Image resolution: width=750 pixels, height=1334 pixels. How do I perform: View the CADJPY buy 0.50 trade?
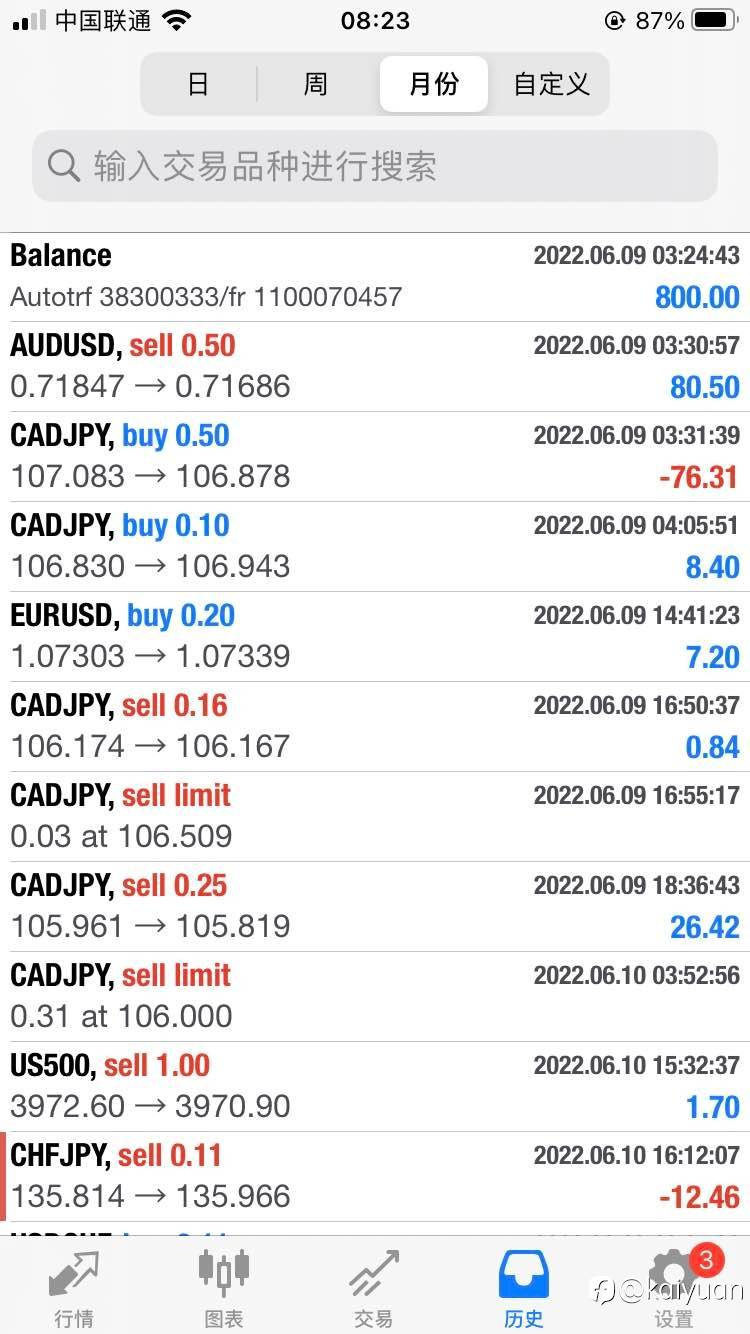375,456
